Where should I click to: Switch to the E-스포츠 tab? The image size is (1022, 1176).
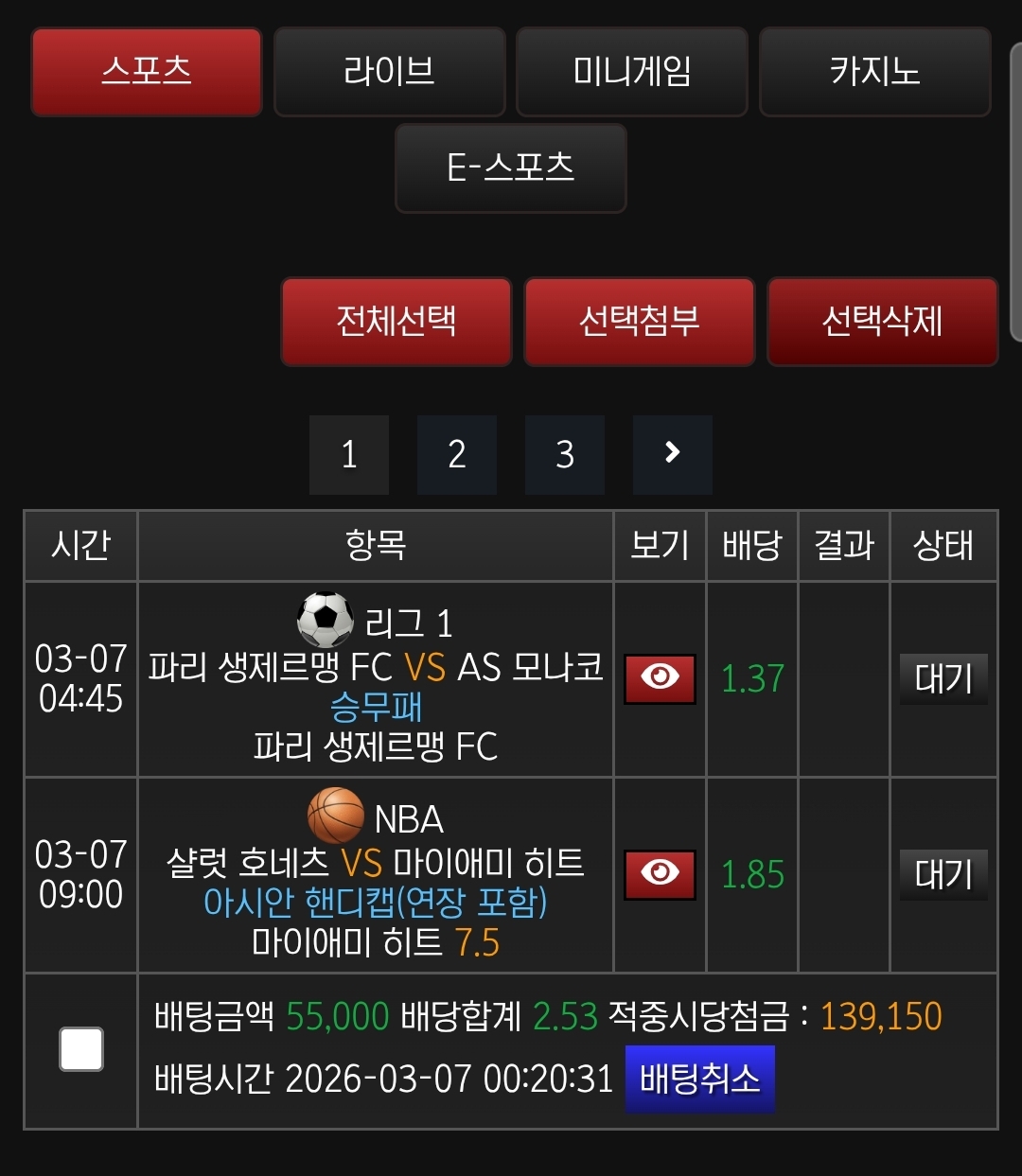[510, 168]
